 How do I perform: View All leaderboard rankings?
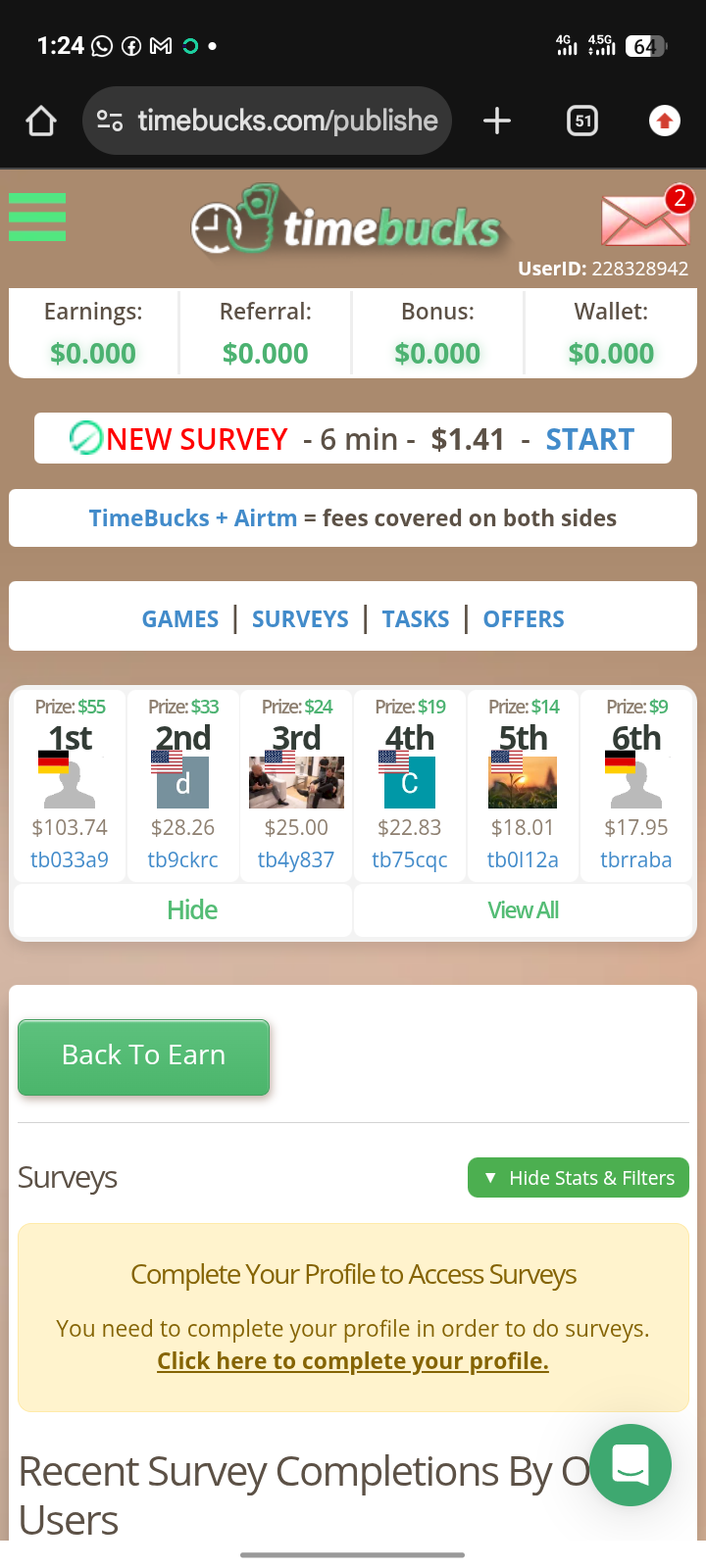pyautogui.click(x=524, y=910)
